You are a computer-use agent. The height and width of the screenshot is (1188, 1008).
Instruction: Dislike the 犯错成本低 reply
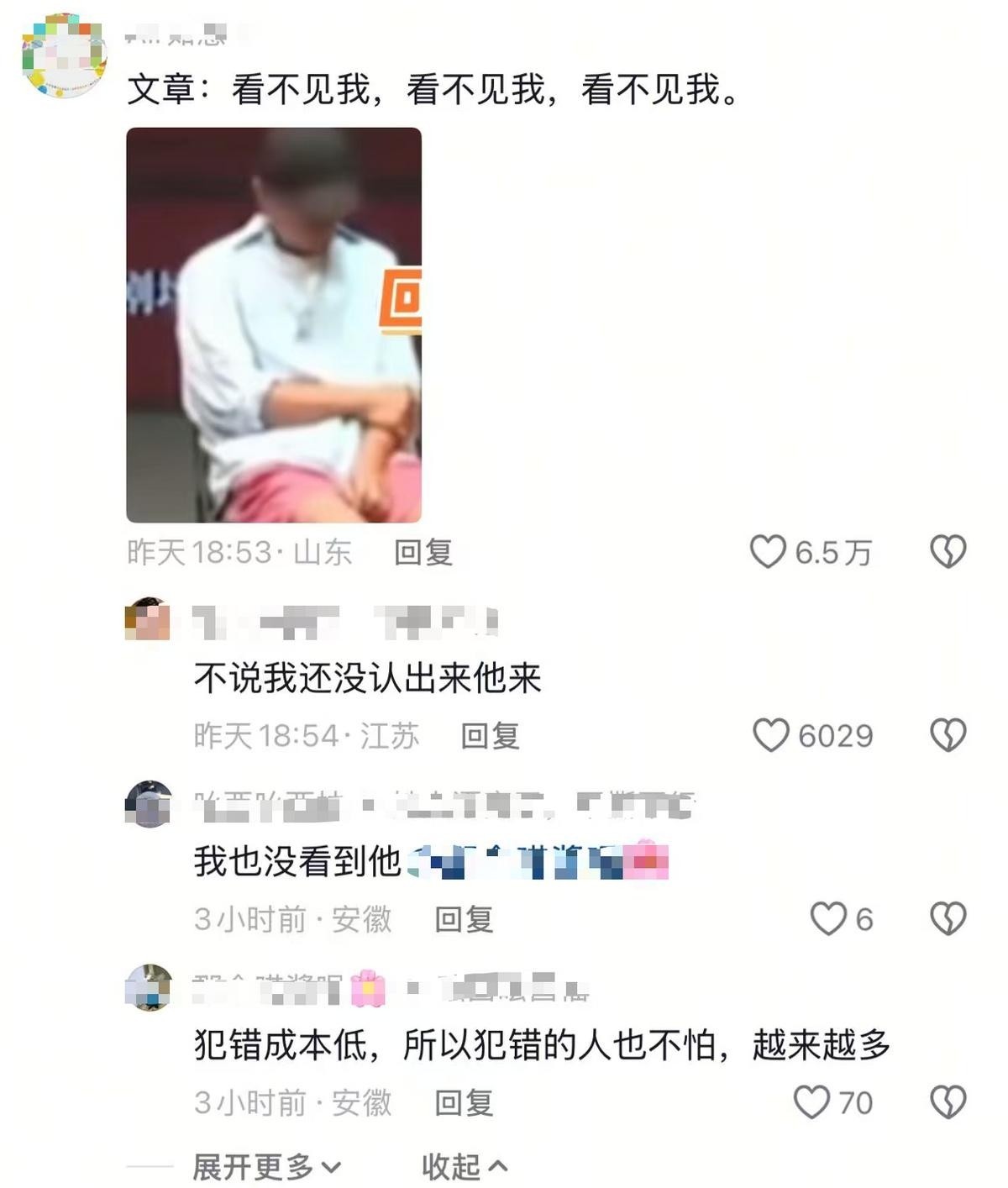948,1101
